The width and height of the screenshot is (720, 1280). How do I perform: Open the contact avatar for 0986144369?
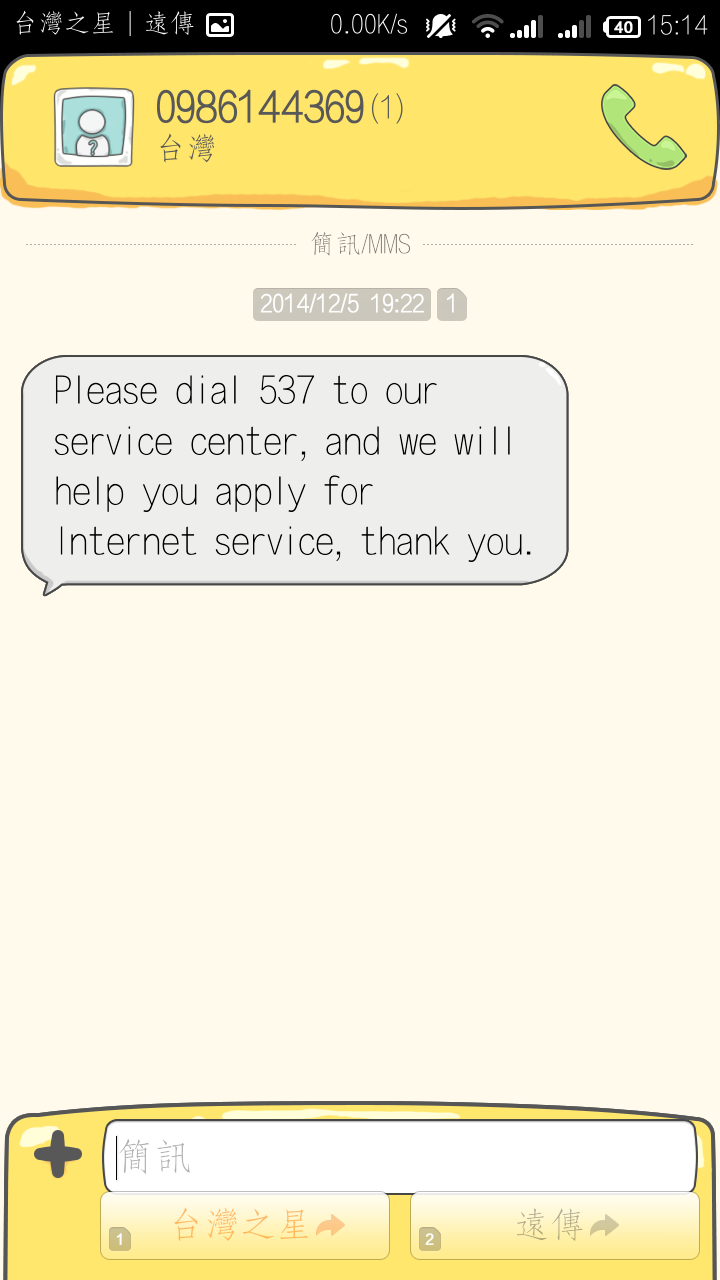click(x=94, y=127)
